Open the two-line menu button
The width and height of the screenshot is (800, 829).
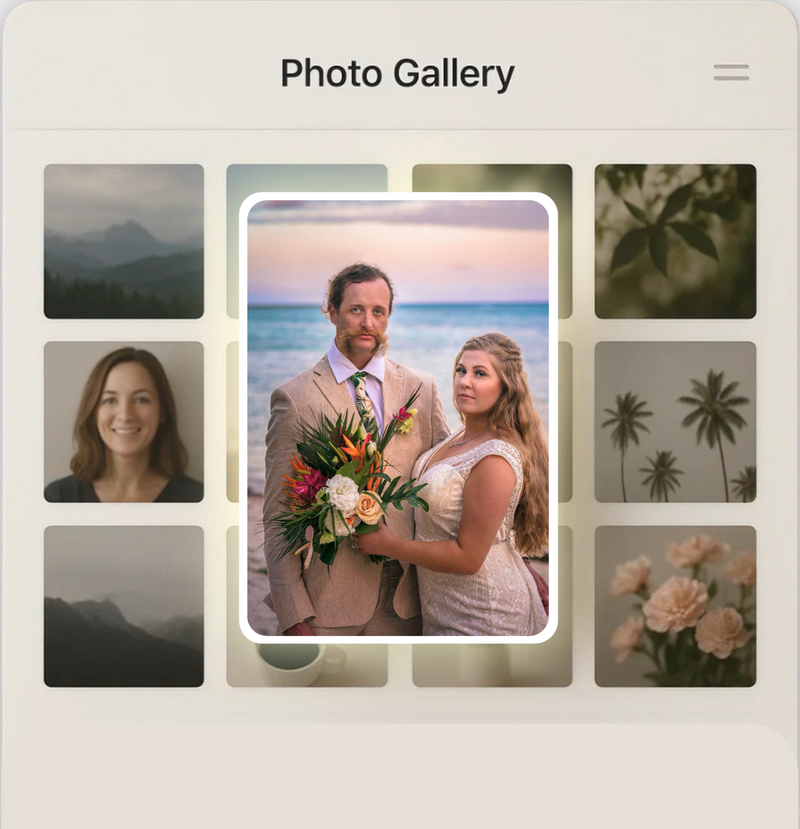(x=731, y=72)
